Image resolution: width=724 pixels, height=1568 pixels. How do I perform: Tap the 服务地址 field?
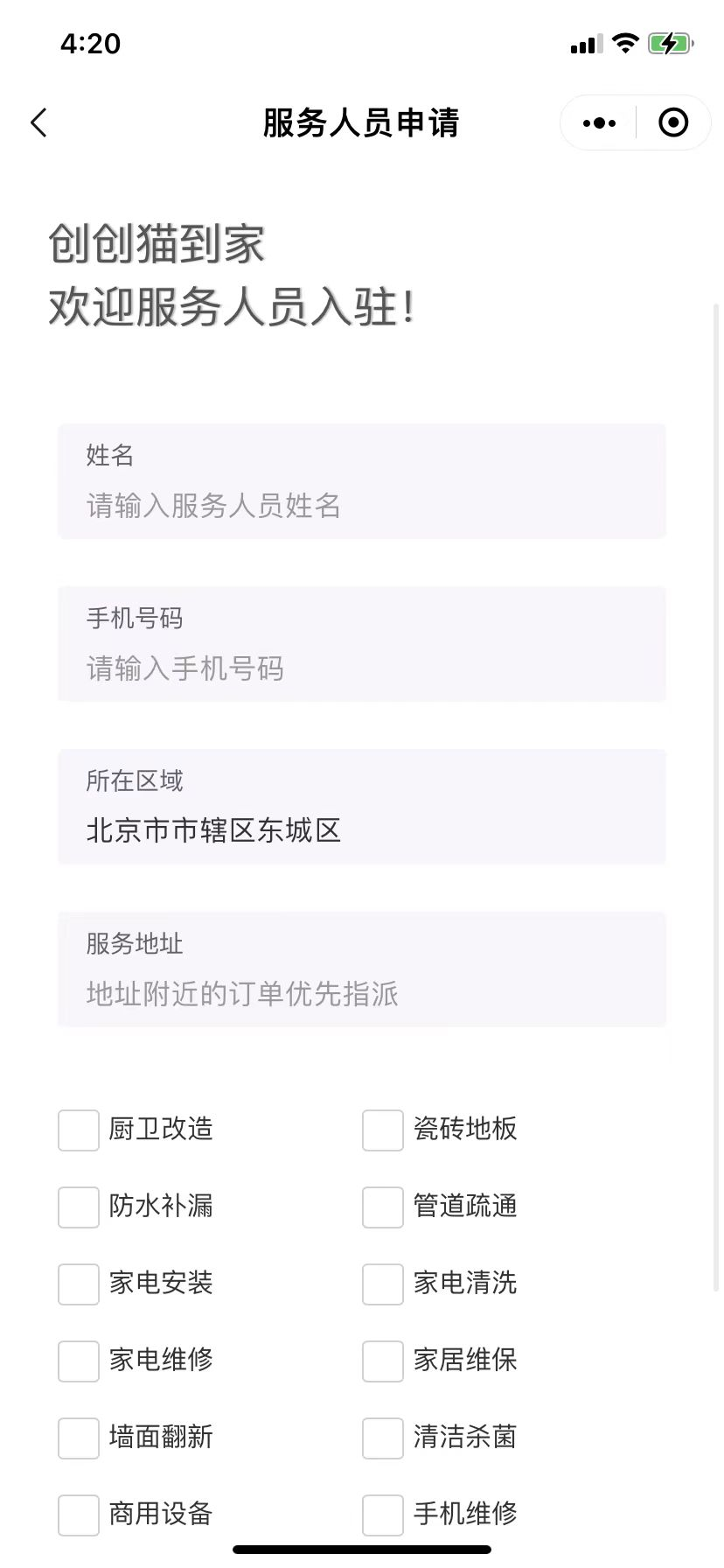[361, 992]
